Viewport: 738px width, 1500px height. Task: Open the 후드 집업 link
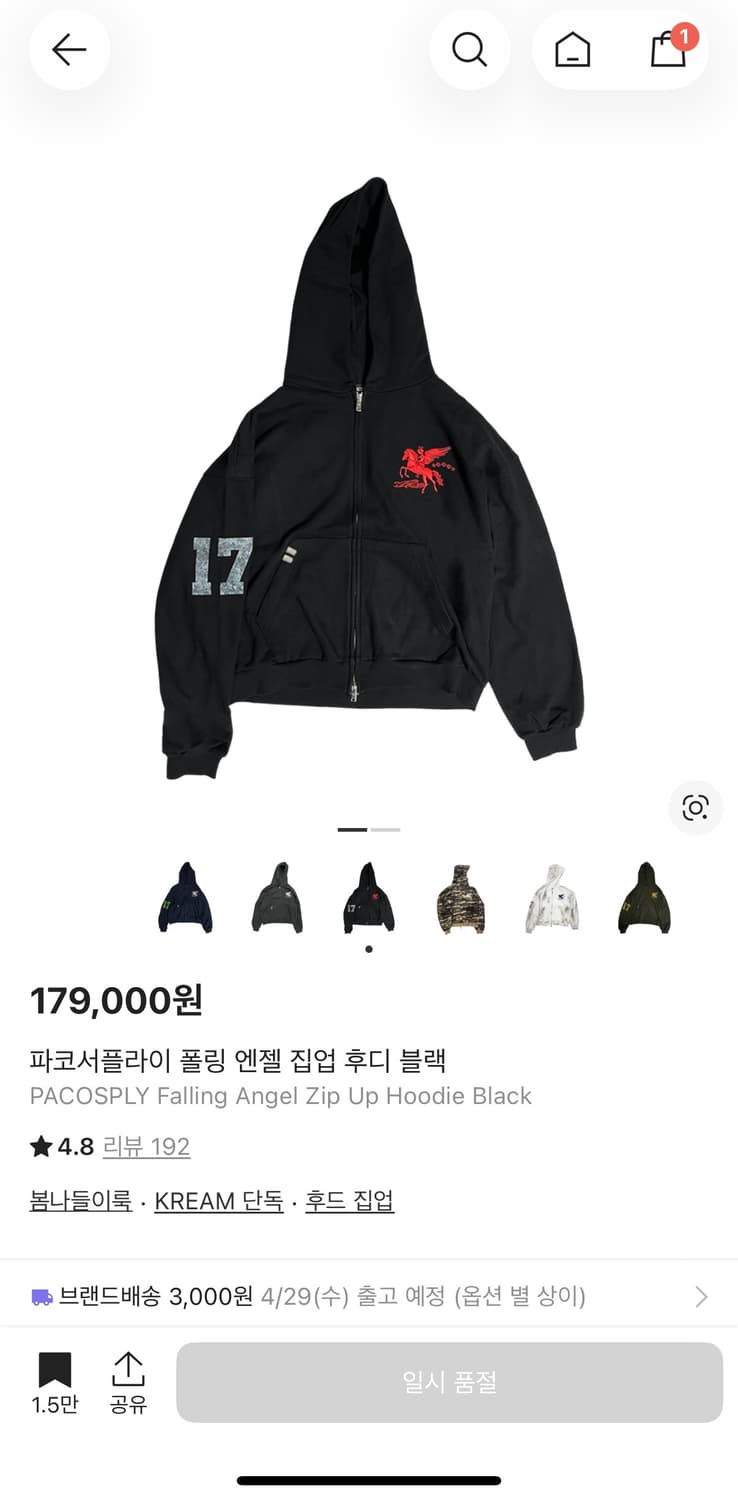tap(349, 1200)
